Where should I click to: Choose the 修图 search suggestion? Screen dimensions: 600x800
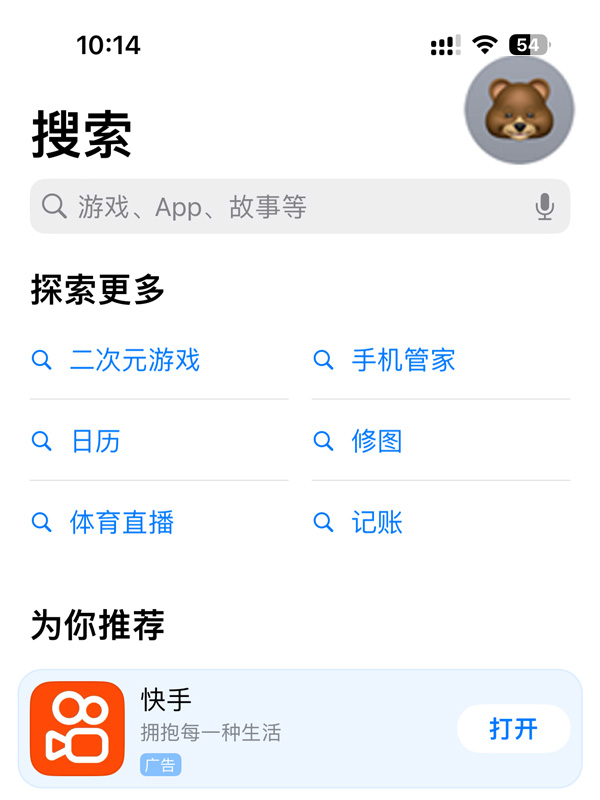tap(377, 441)
